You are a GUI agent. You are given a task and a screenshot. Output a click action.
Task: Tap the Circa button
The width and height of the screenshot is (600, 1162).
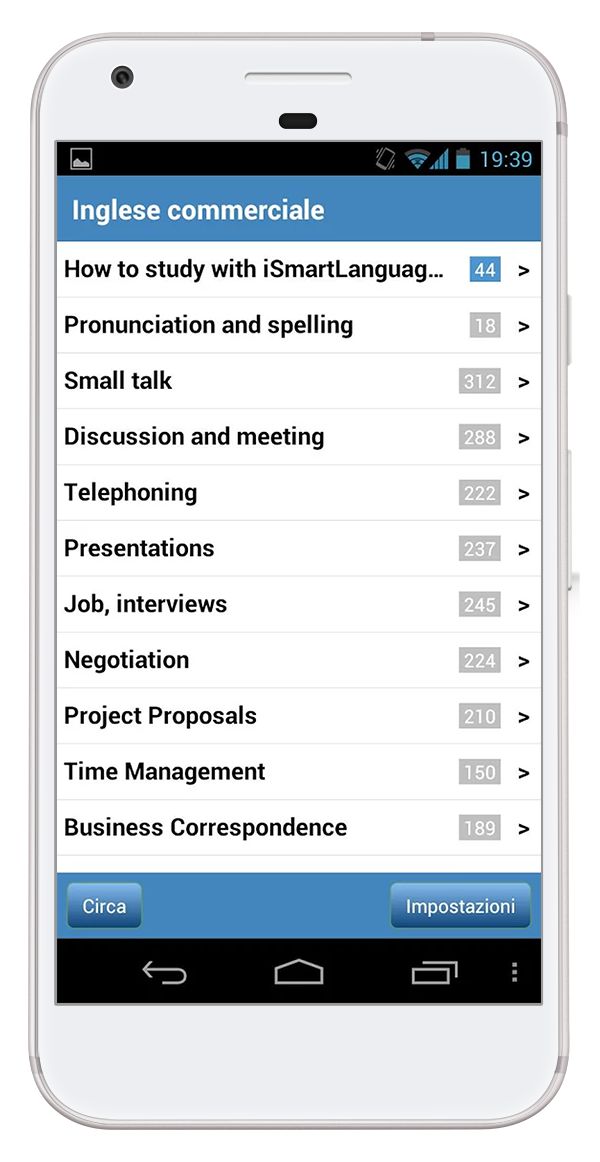click(x=104, y=906)
